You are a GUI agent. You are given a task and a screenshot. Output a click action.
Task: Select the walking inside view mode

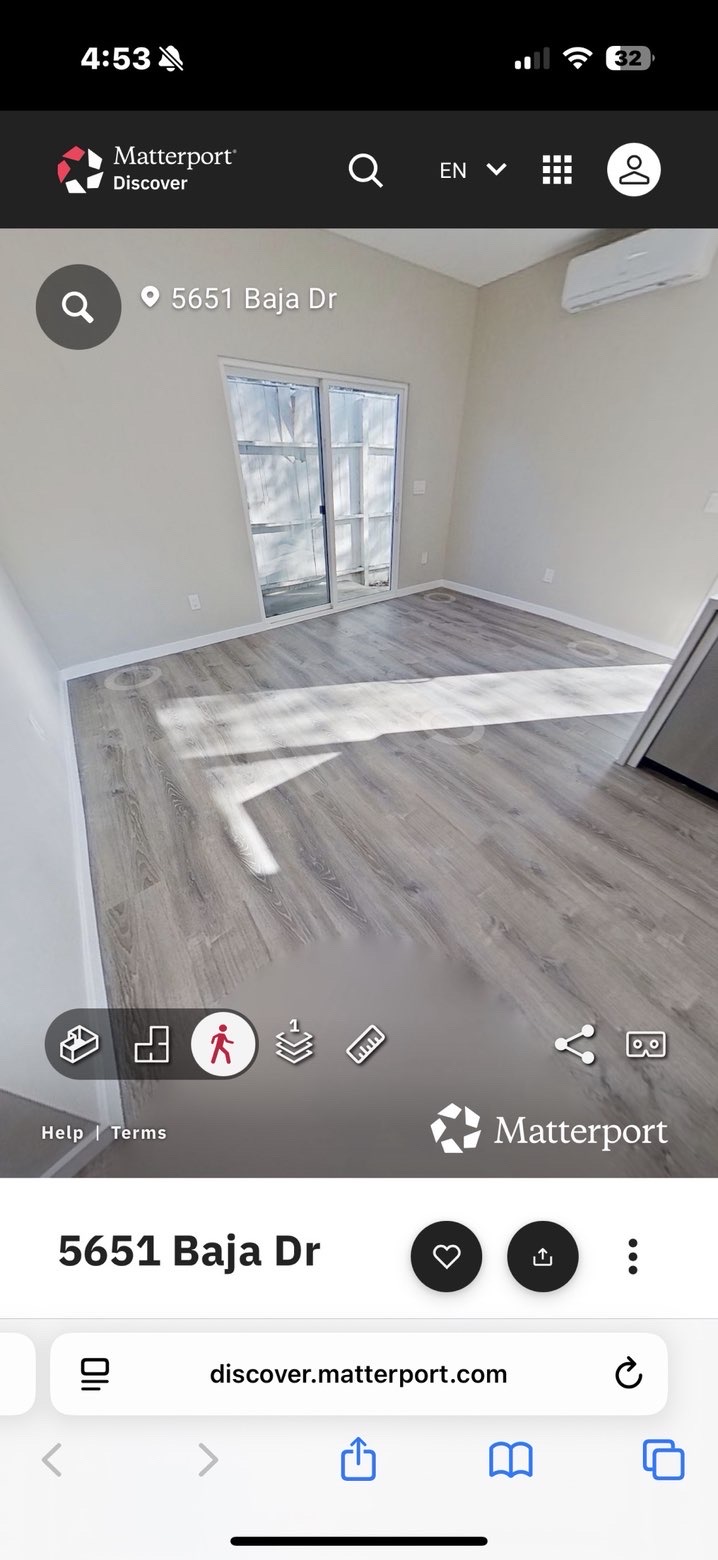(223, 1045)
